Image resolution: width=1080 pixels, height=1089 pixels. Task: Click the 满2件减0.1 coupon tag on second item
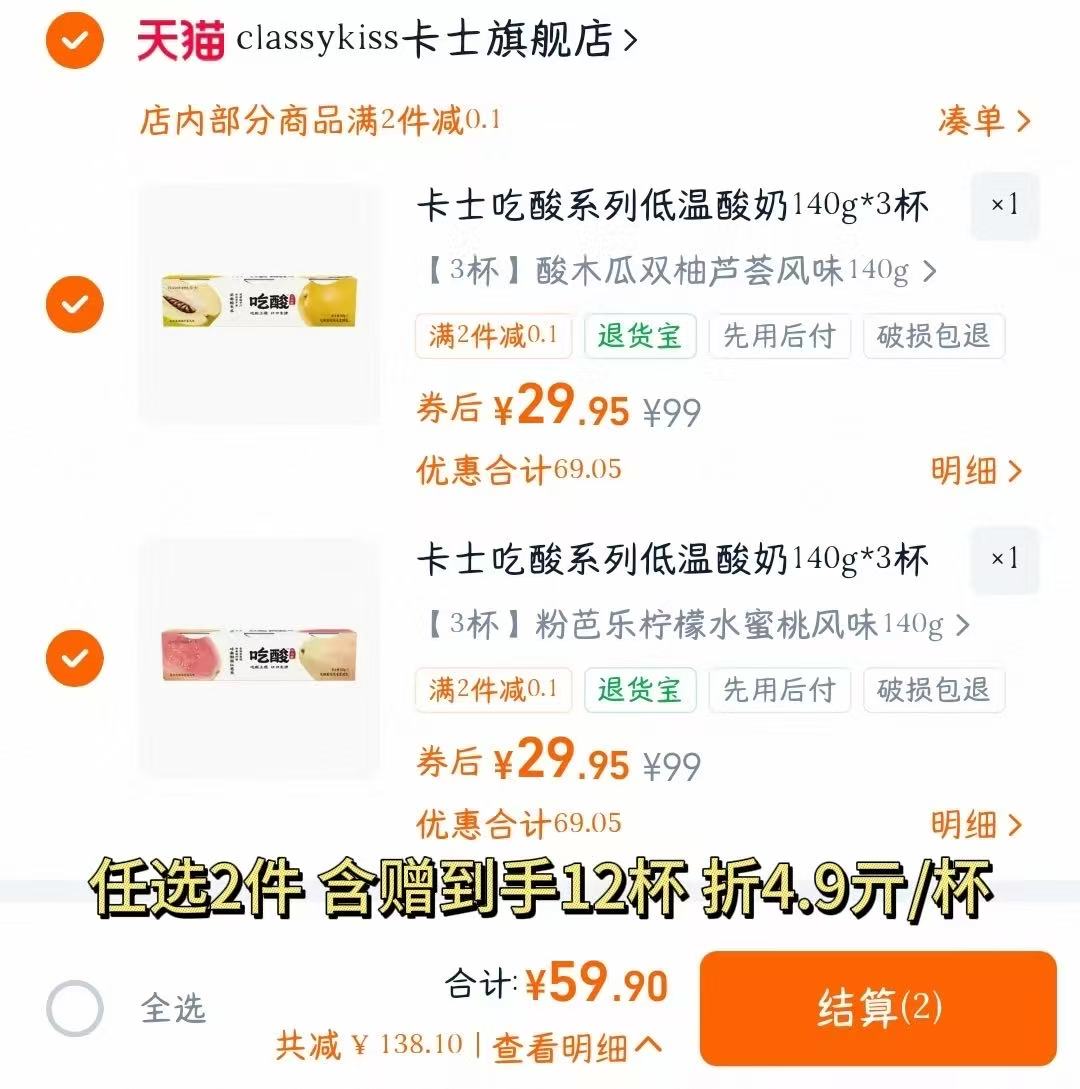coord(493,690)
